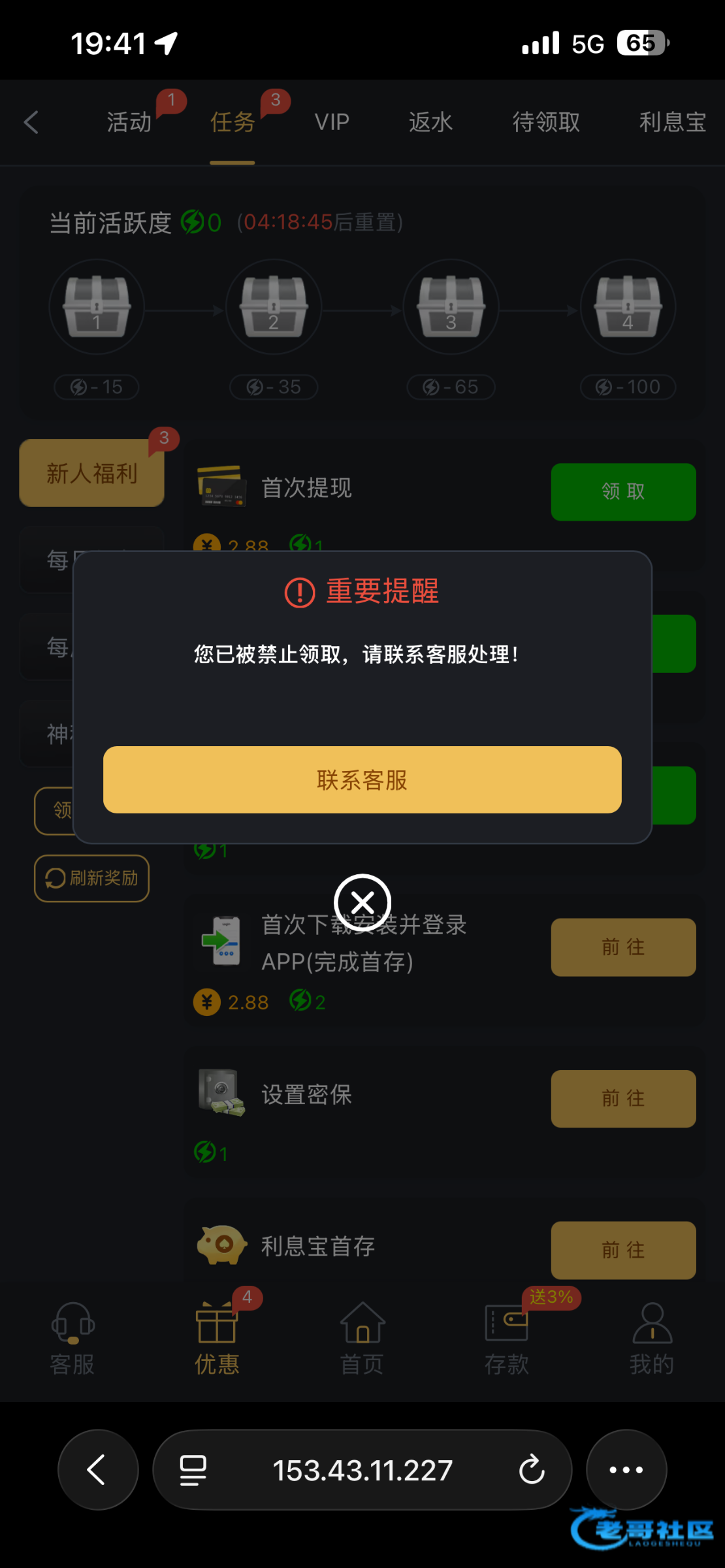Dismiss the 重要提醒 dialog with the X

click(362, 903)
